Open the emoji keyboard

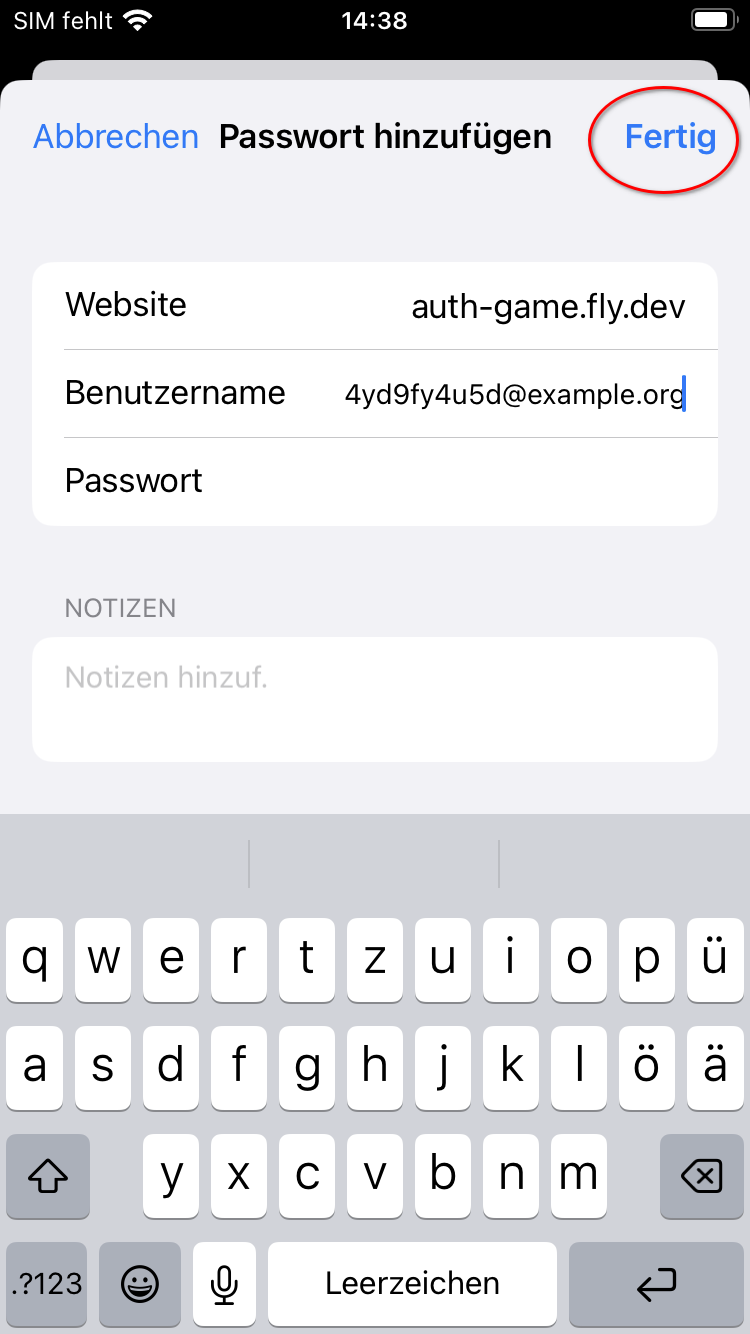point(140,1284)
